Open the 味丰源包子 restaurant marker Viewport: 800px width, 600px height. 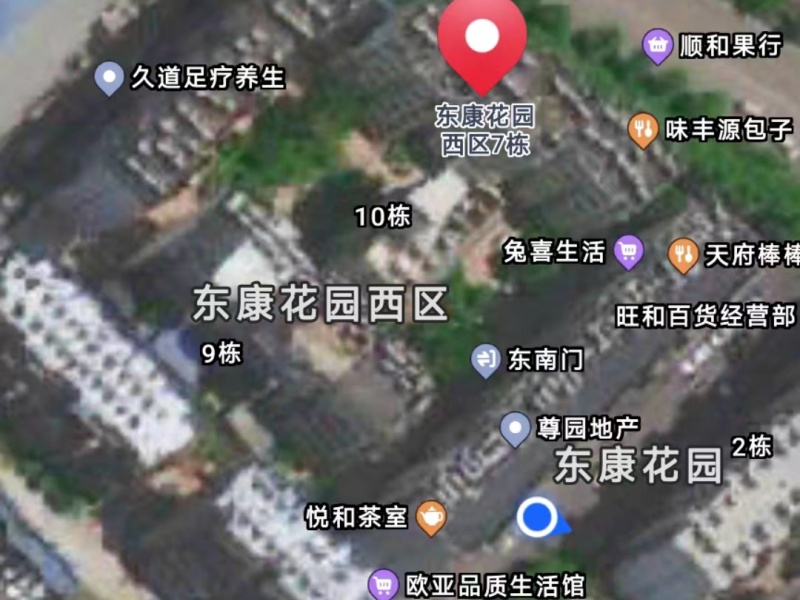pos(643,130)
